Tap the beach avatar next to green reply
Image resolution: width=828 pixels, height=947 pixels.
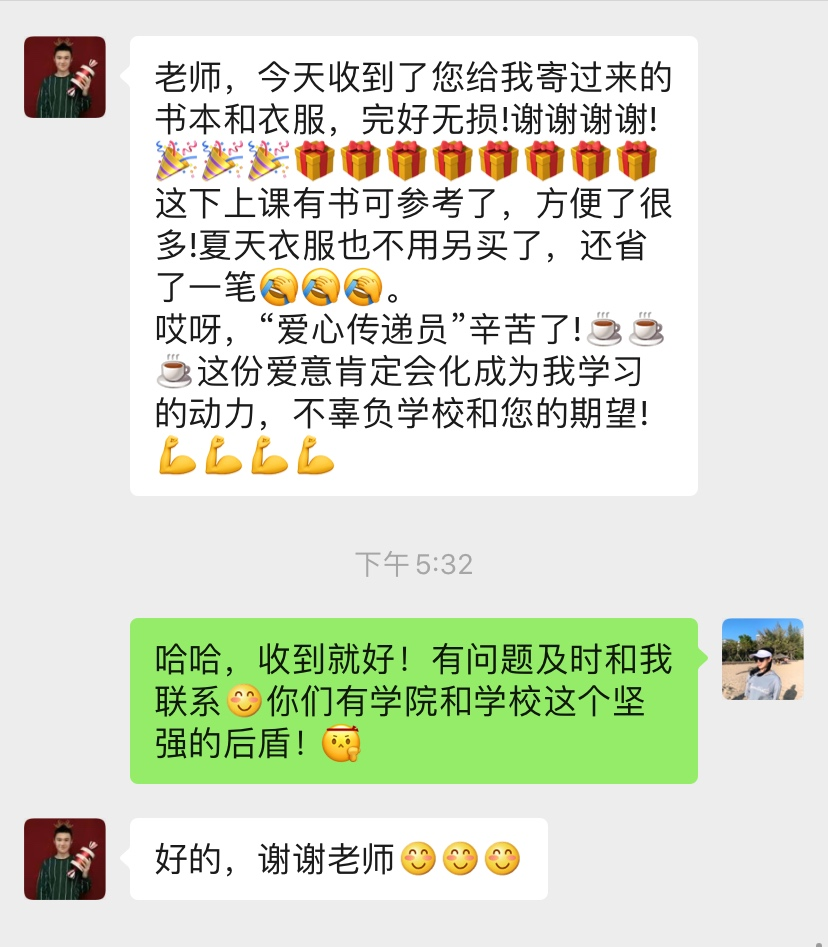[x=763, y=659]
